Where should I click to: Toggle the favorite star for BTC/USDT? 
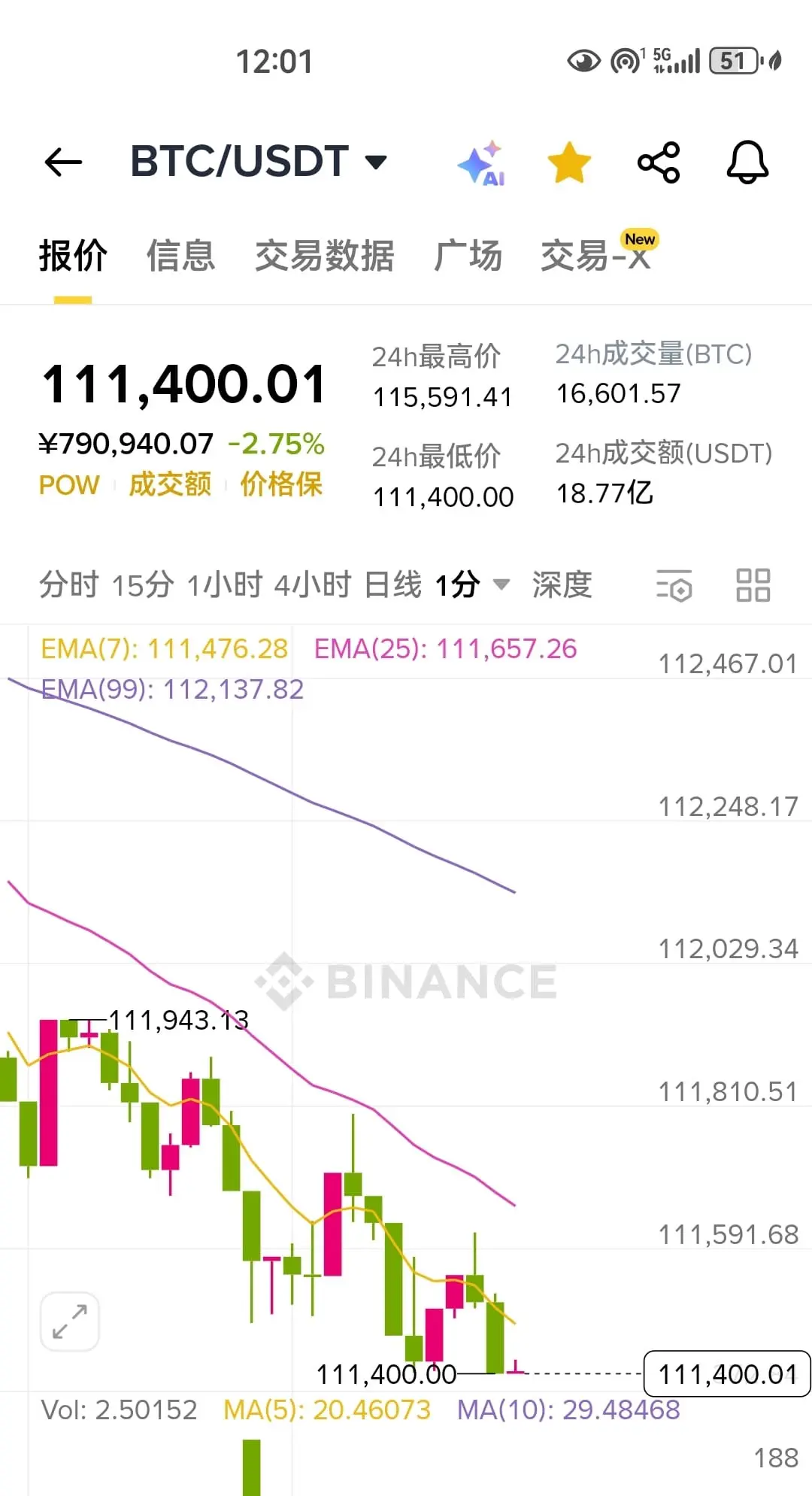(569, 162)
